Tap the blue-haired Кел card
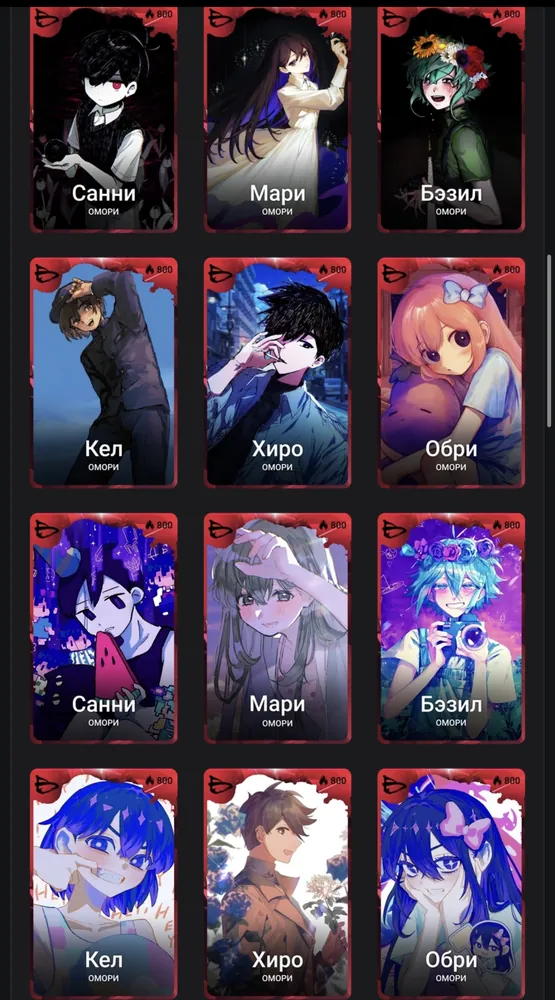Screen dimensions: 555x1000 tap(103, 884)
